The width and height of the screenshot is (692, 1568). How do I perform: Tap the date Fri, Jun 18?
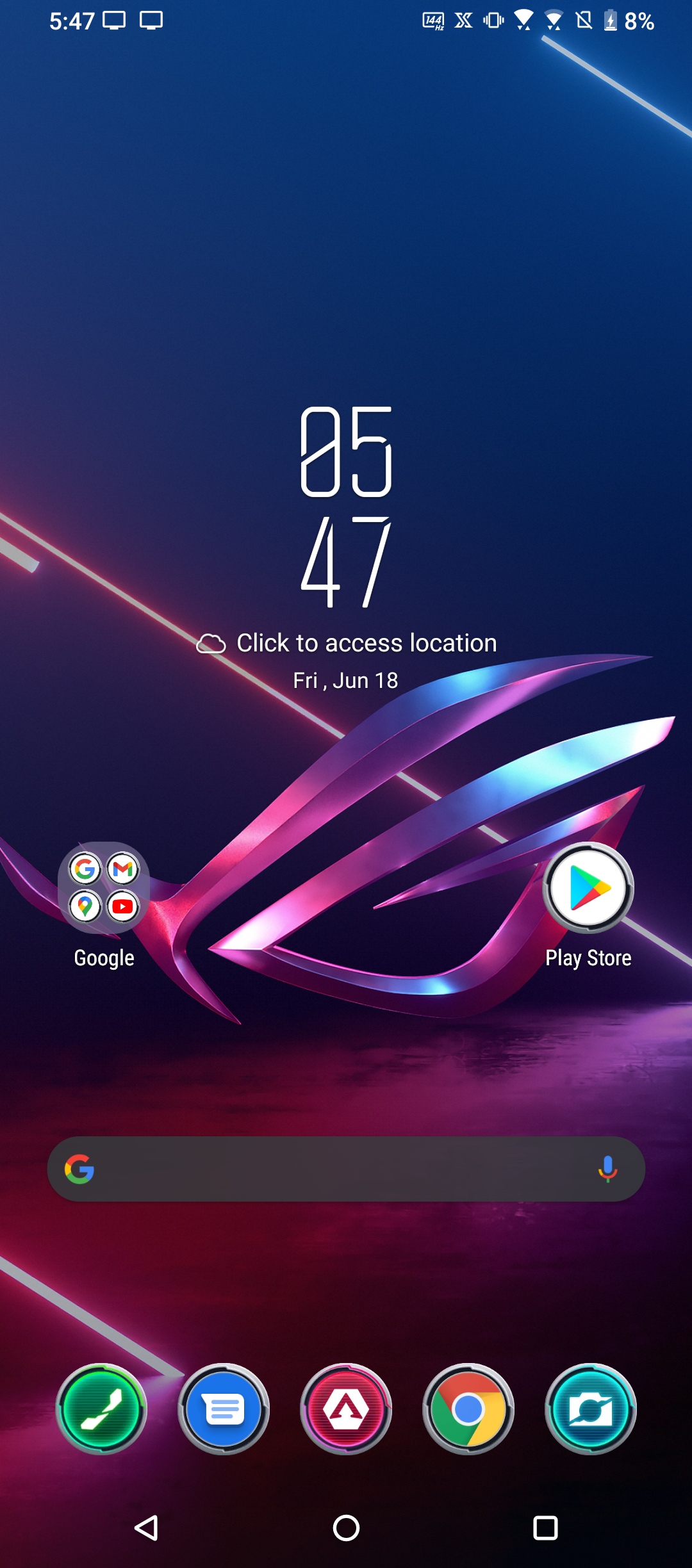pos(345,680)
